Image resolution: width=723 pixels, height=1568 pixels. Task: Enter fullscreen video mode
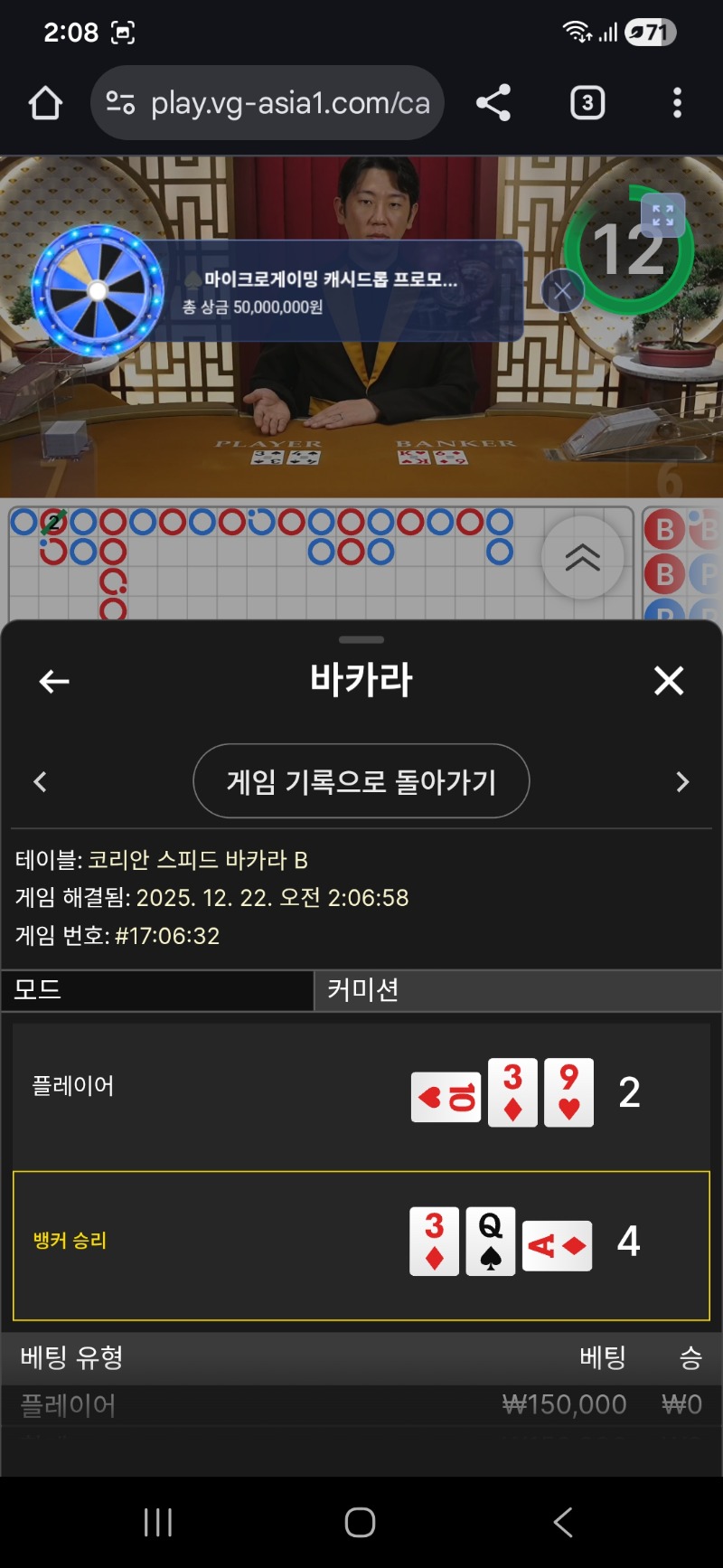662,215
